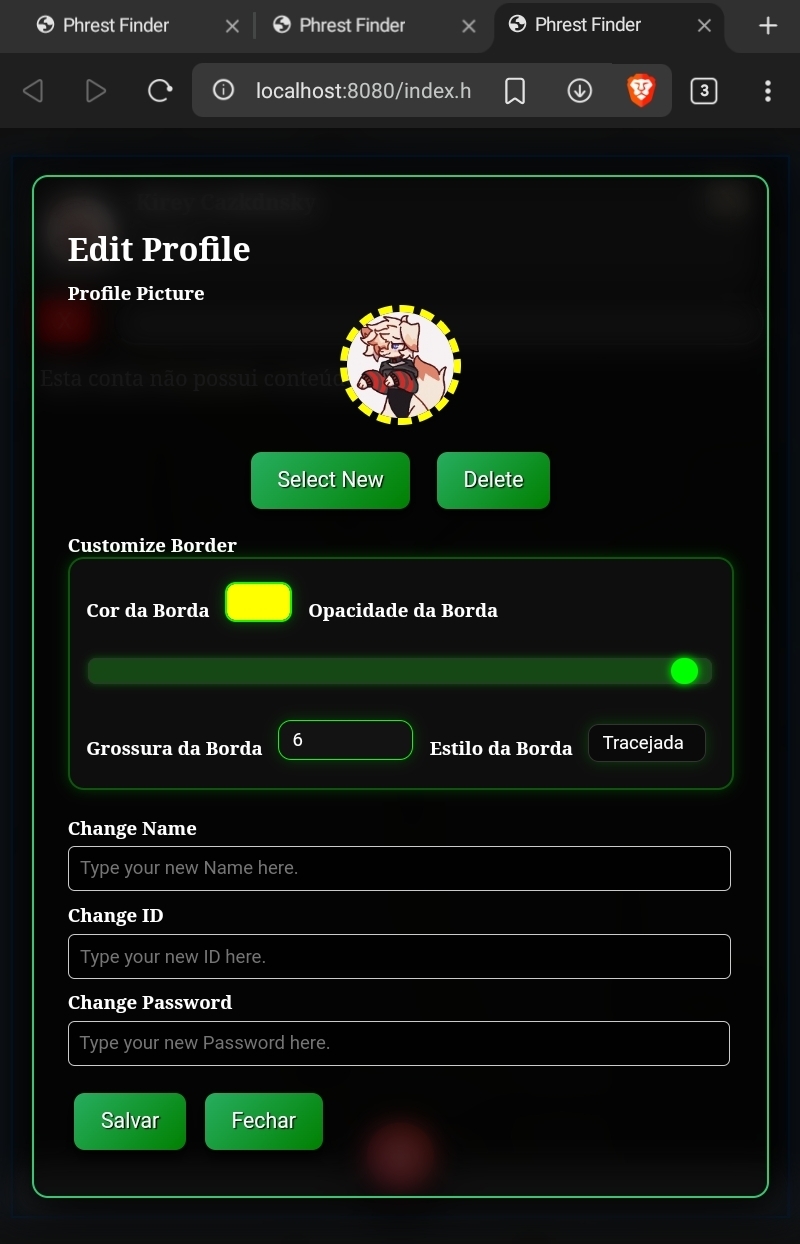Focus the Change Password field
800x1244 pixels.
pos(399,1043)
